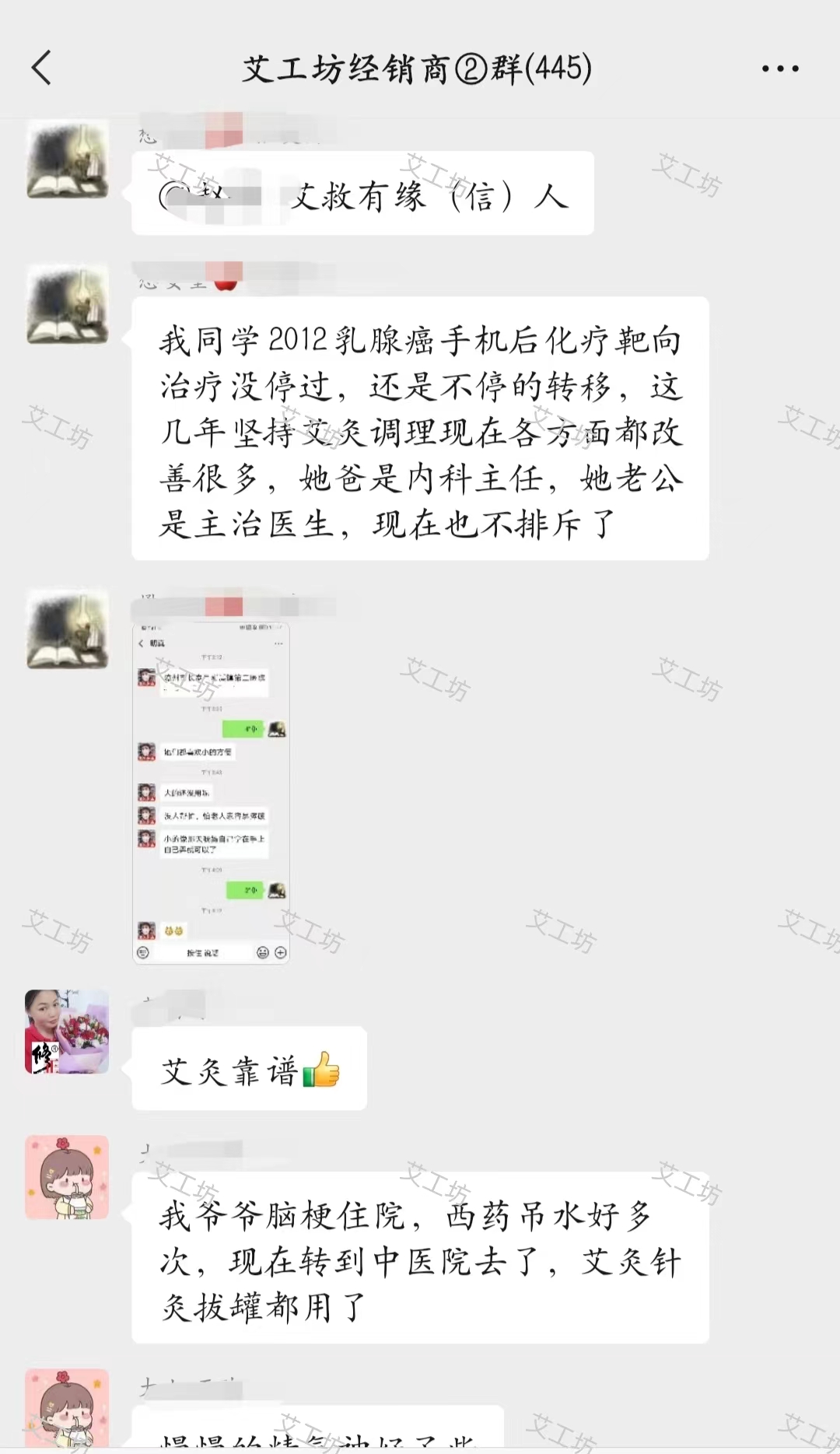Open avatar beside the 我爷爷脑梗住院 message

point(67,1177)
